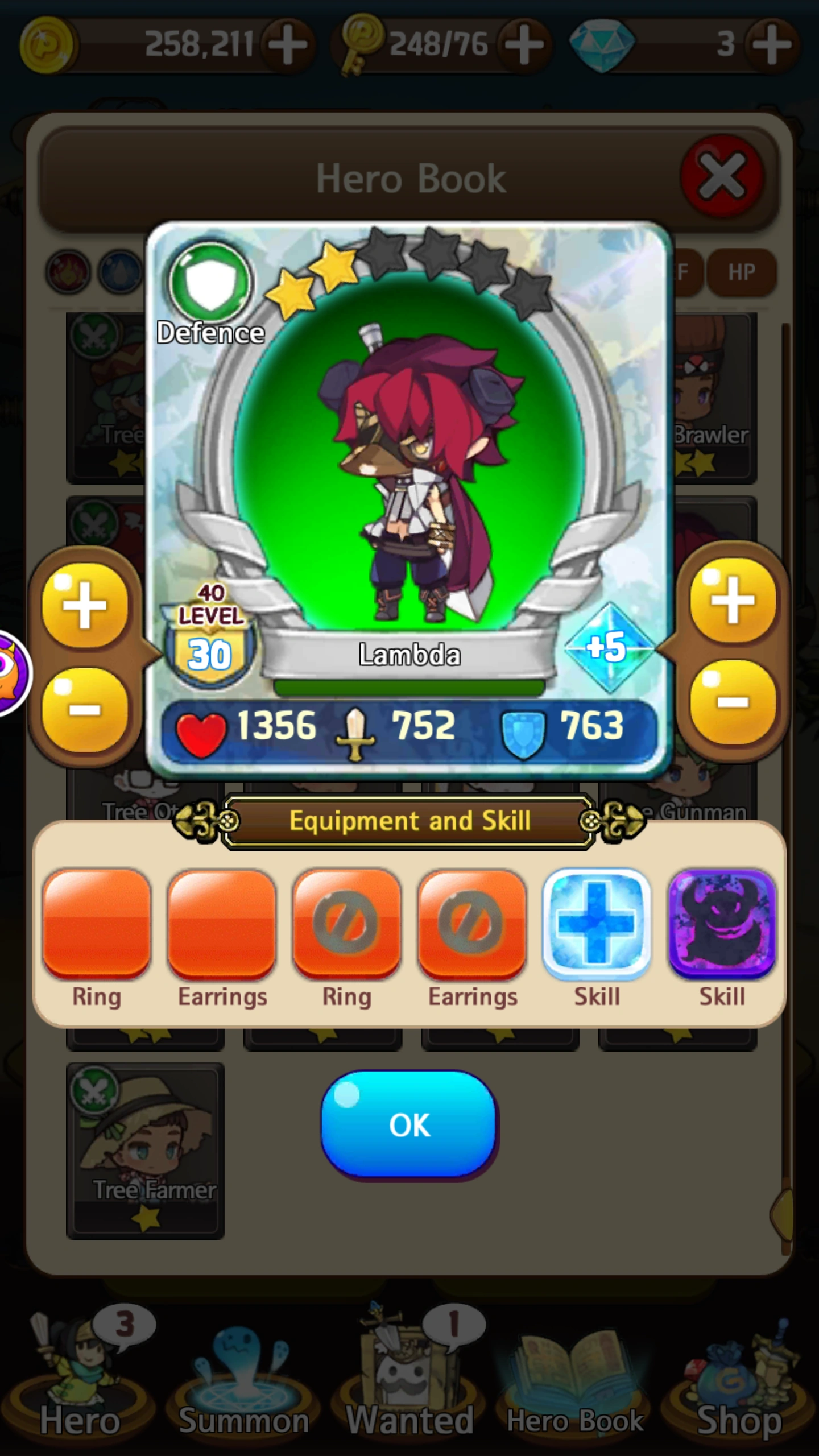
Task: Open the blue cross Skill slot
Action: 597,923
